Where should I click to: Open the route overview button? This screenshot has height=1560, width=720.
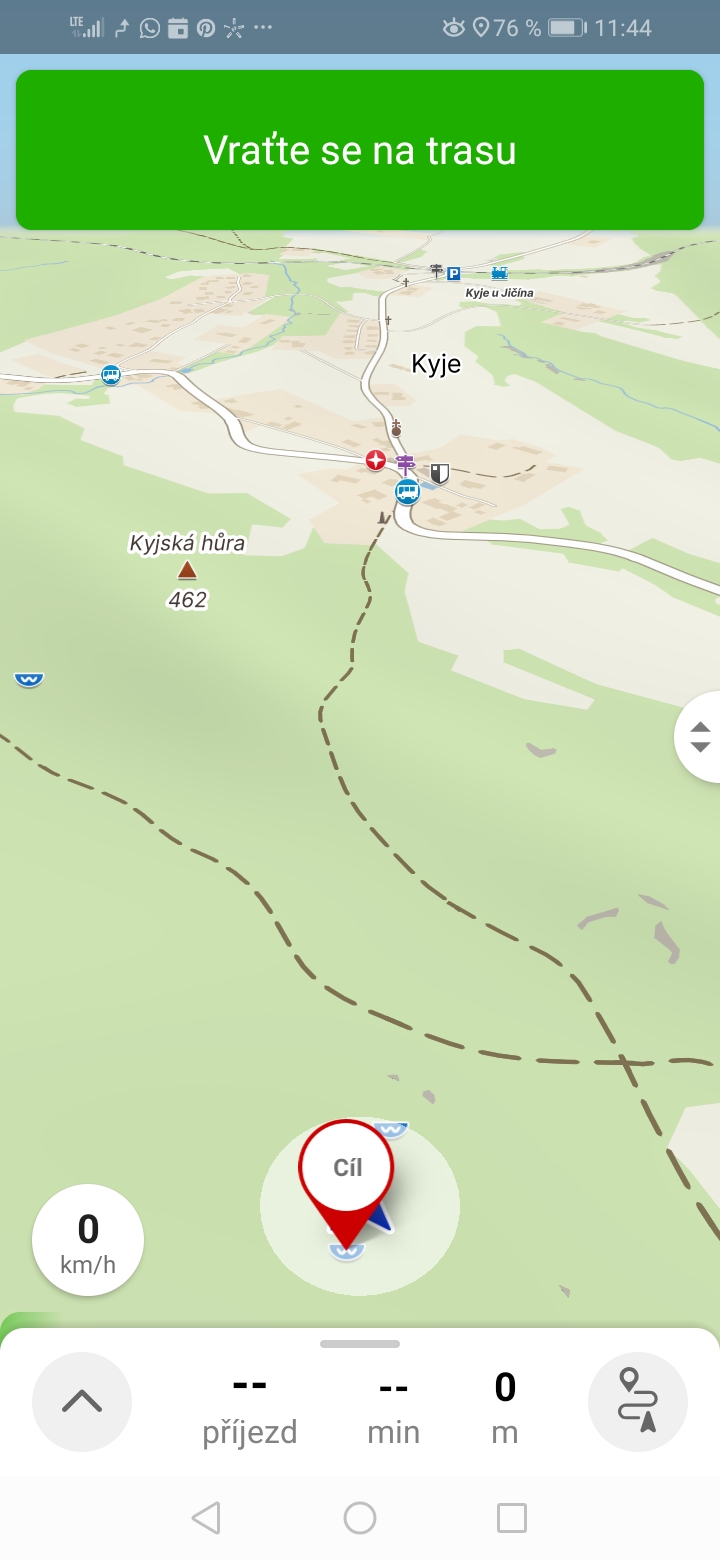click(638, 1401)
